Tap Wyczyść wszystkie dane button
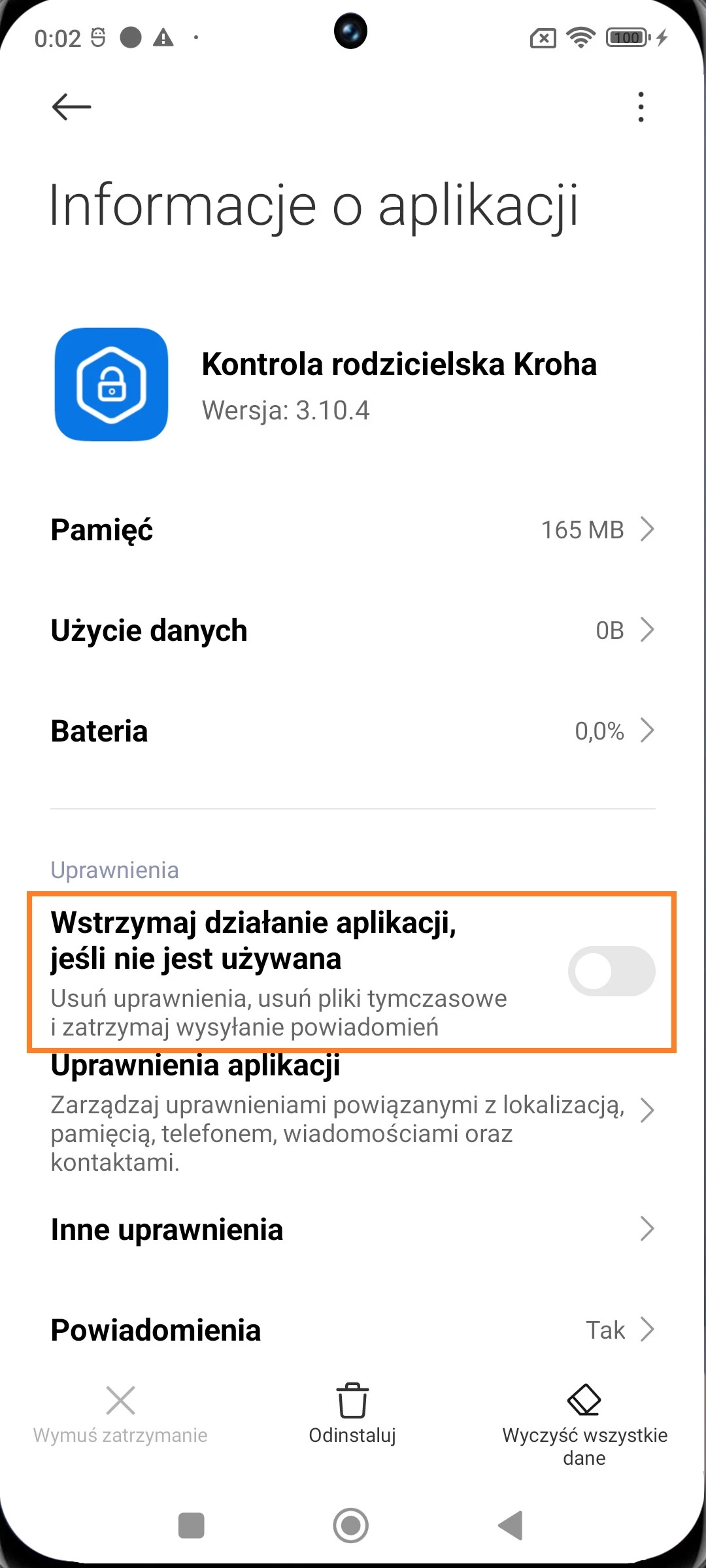Image resolution: width=706 pixels, height=1568 pixels. (x=584, y=1424)
